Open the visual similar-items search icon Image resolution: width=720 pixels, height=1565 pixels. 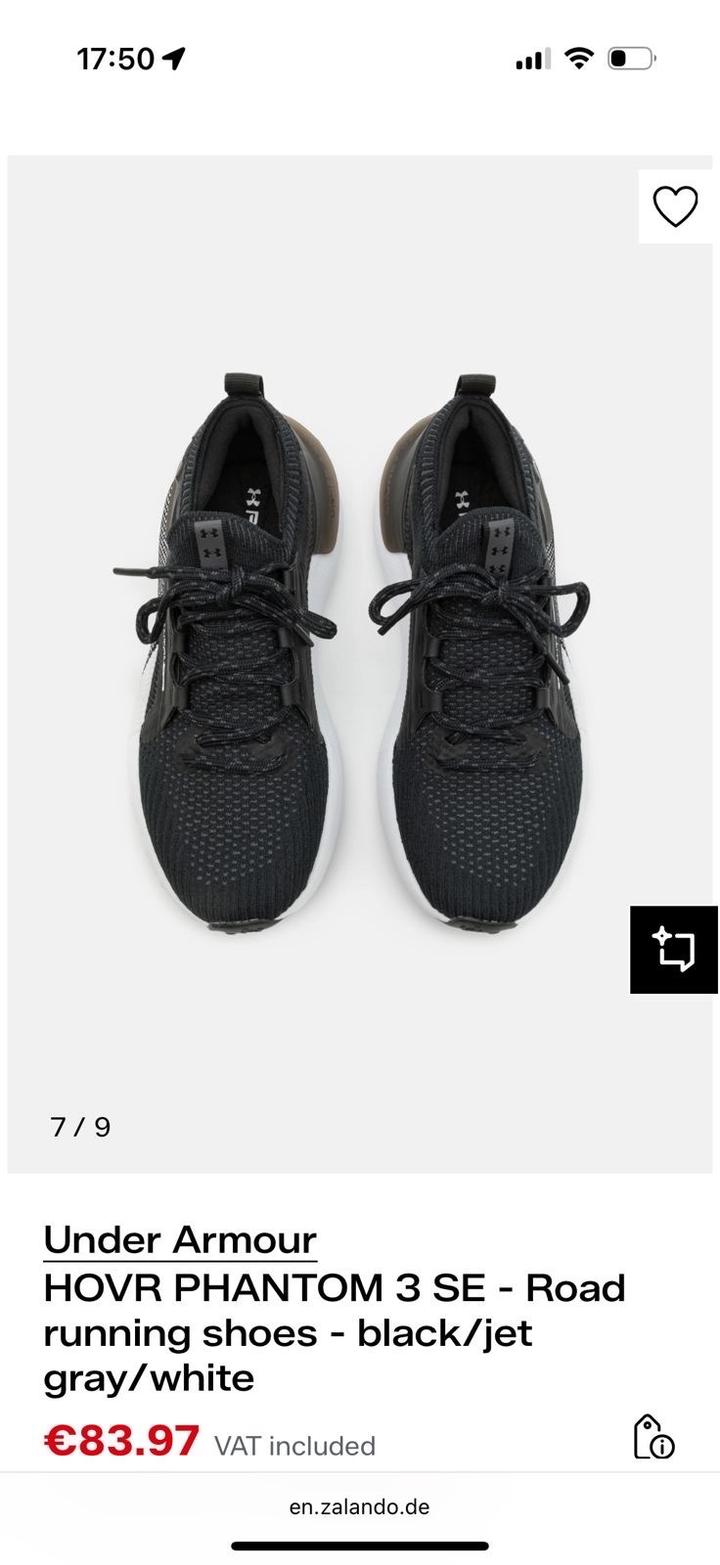pos(674,949)
